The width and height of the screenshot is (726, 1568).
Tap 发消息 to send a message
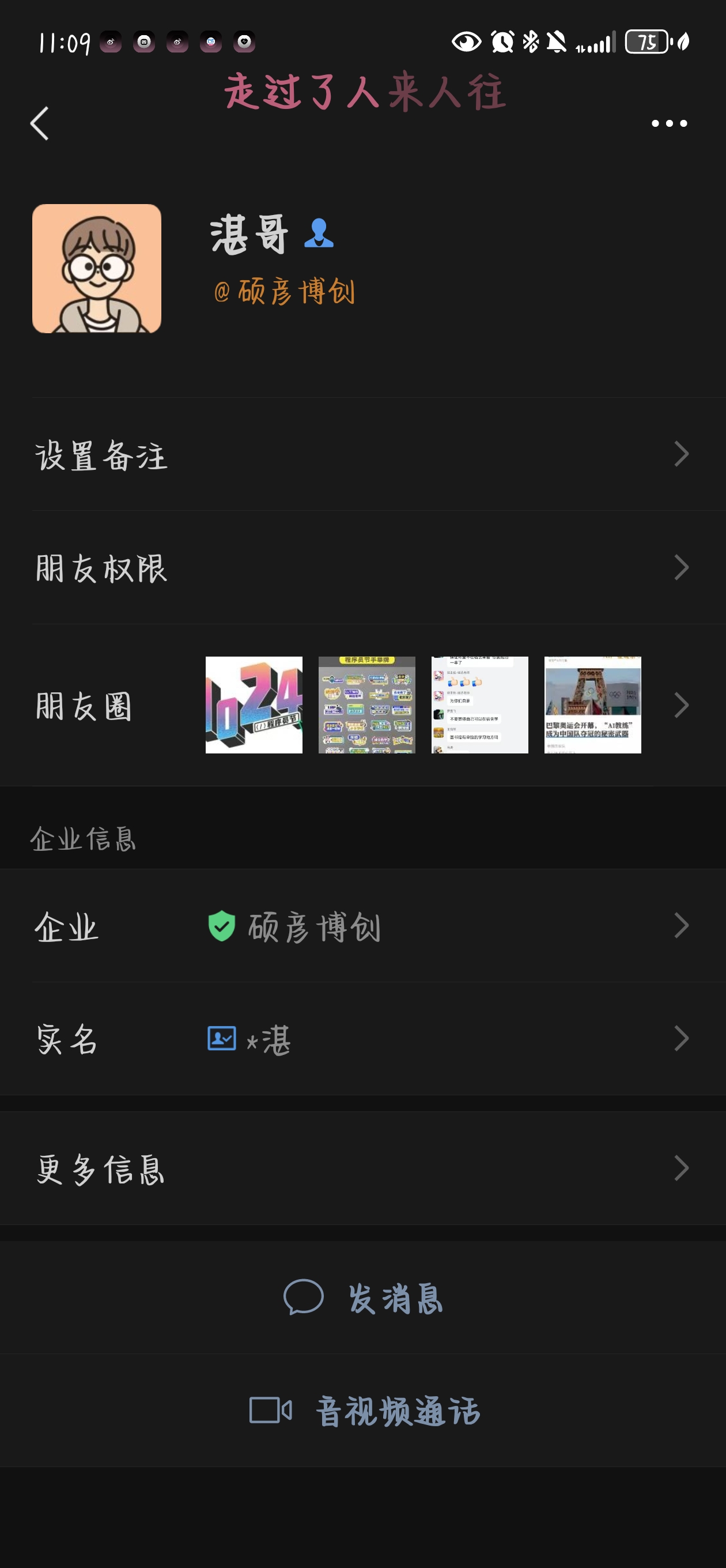coord(364,1298)
